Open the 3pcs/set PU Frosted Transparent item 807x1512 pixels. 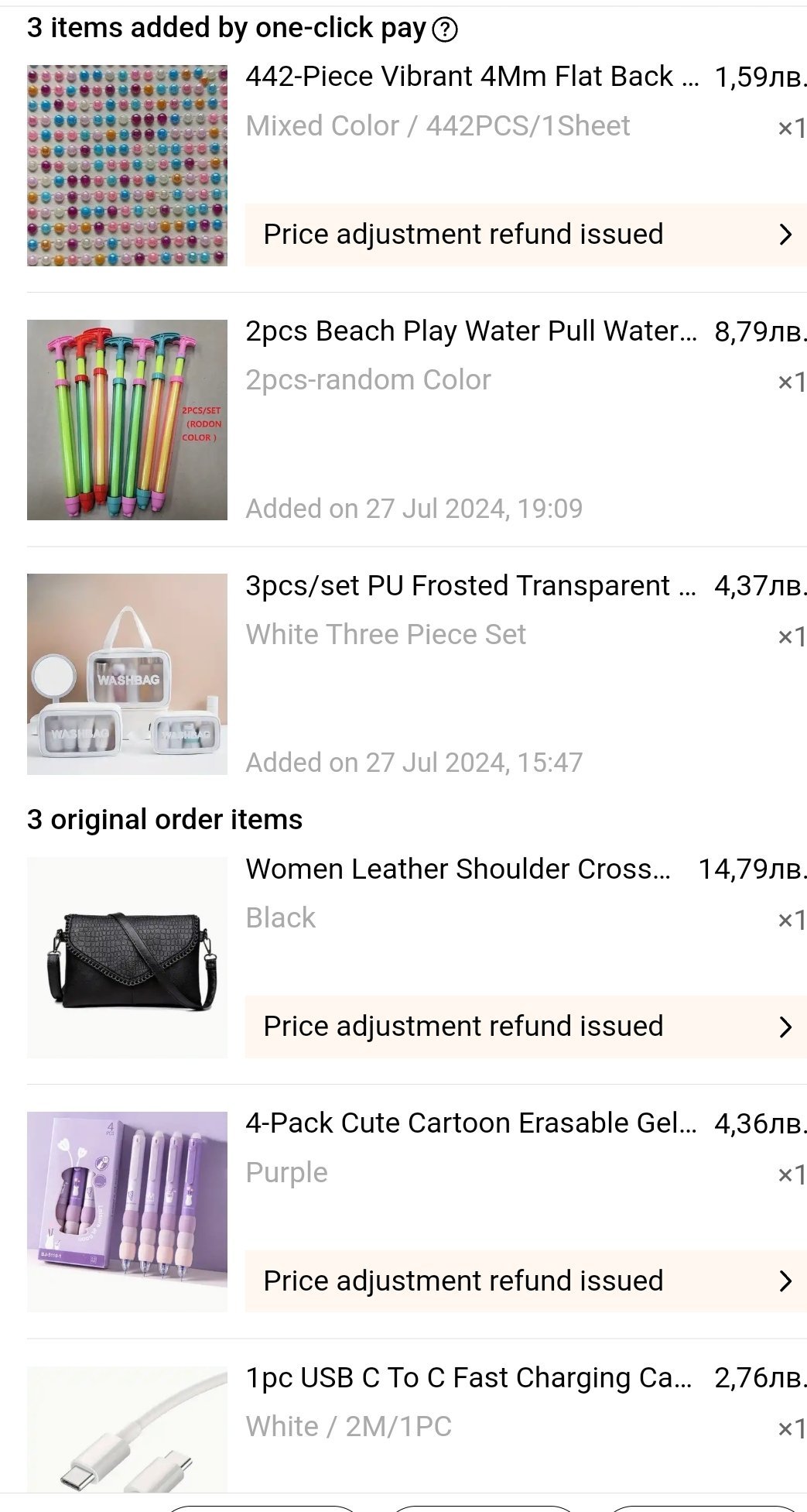point(470,586)
